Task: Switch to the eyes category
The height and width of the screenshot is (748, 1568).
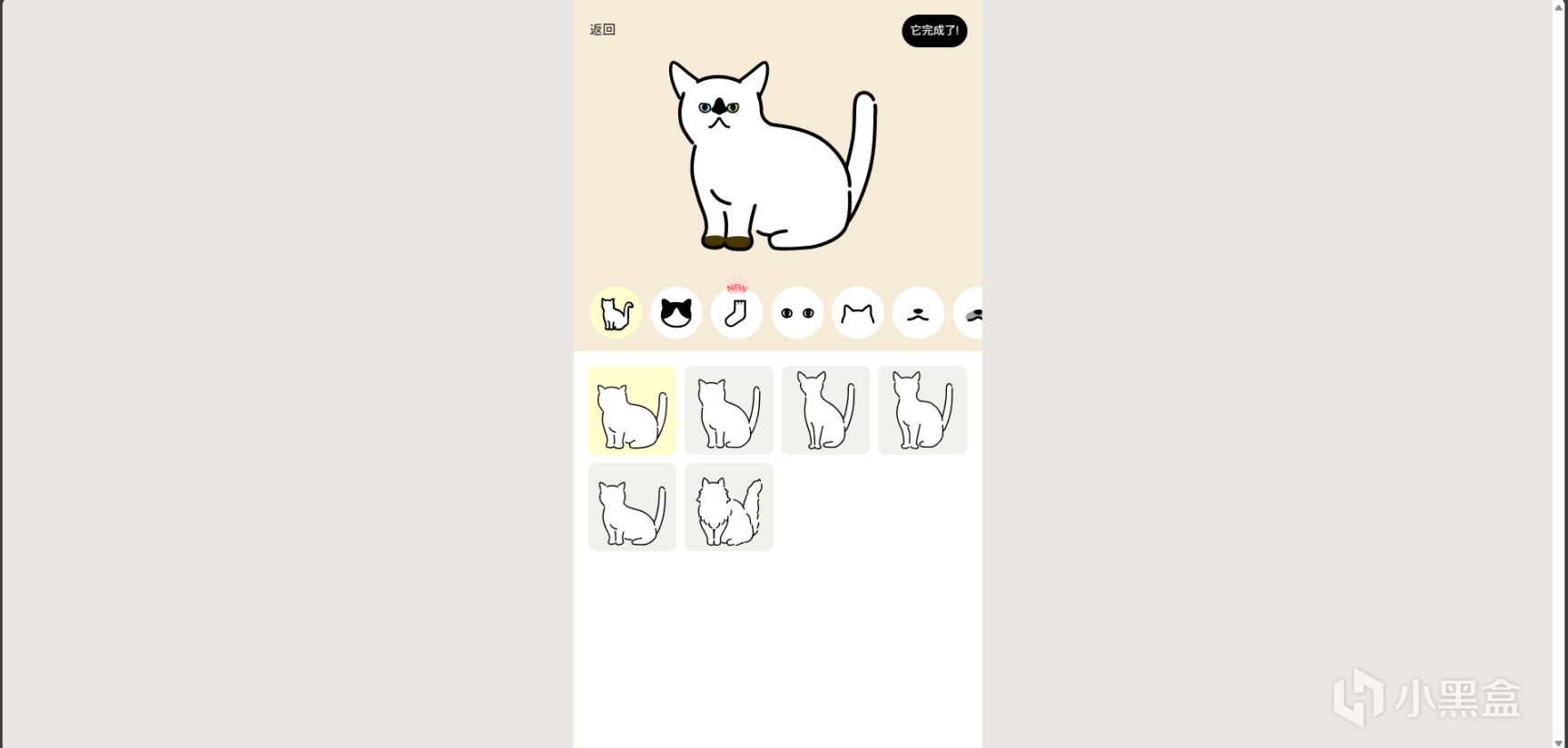Action: (x=797, y=313)
